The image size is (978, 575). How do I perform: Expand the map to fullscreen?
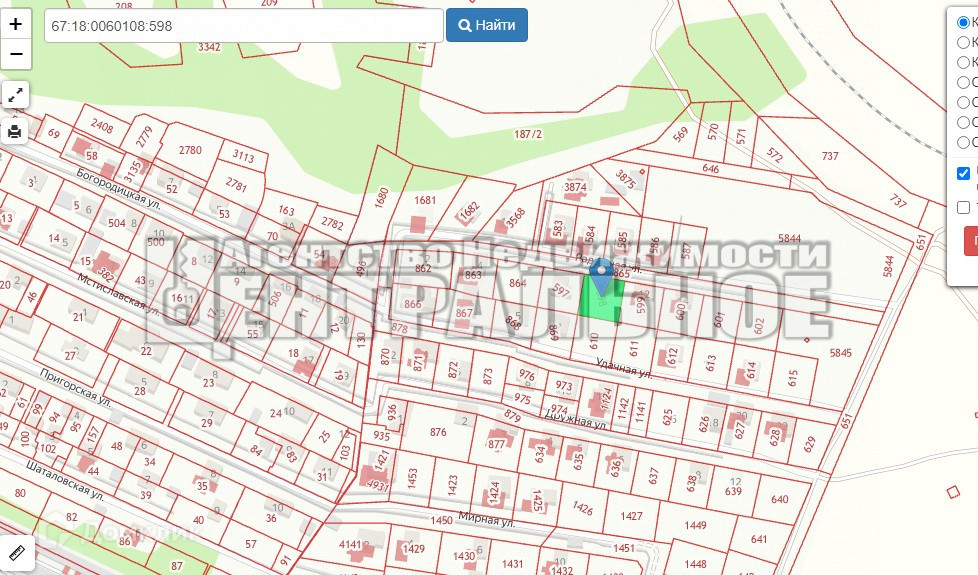(16, 95)
